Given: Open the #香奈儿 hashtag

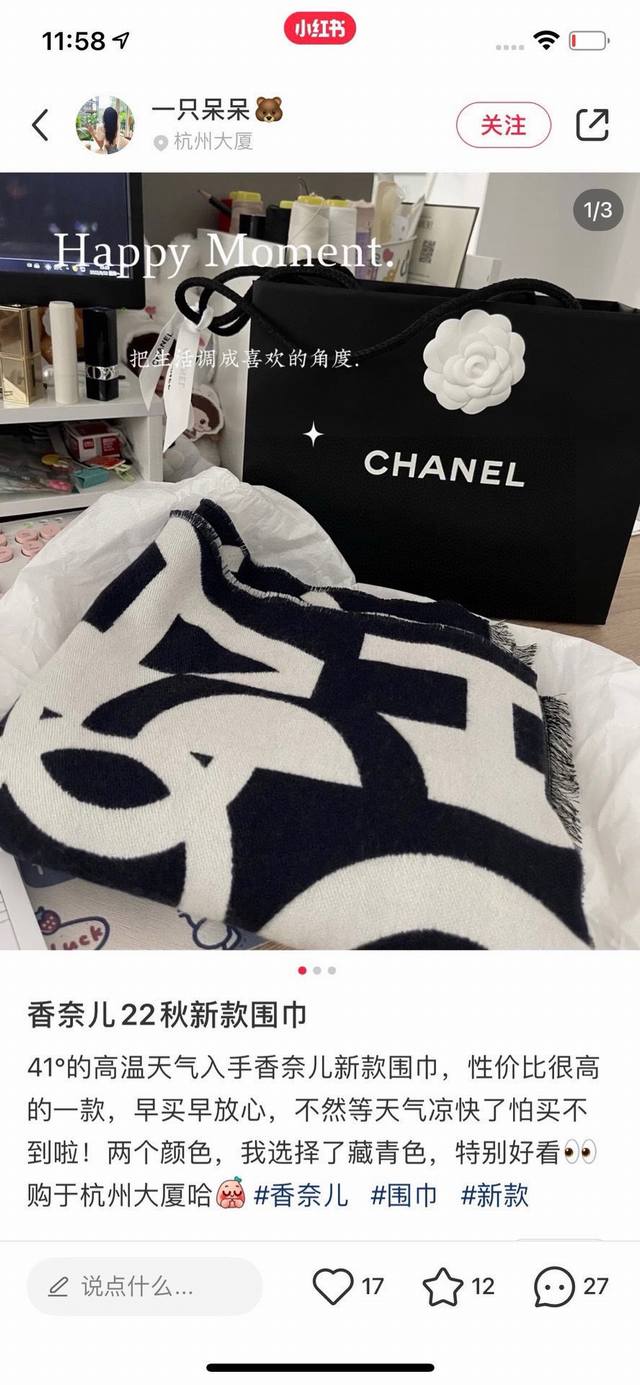Looking at the screenshot, I should (301, 1194).
